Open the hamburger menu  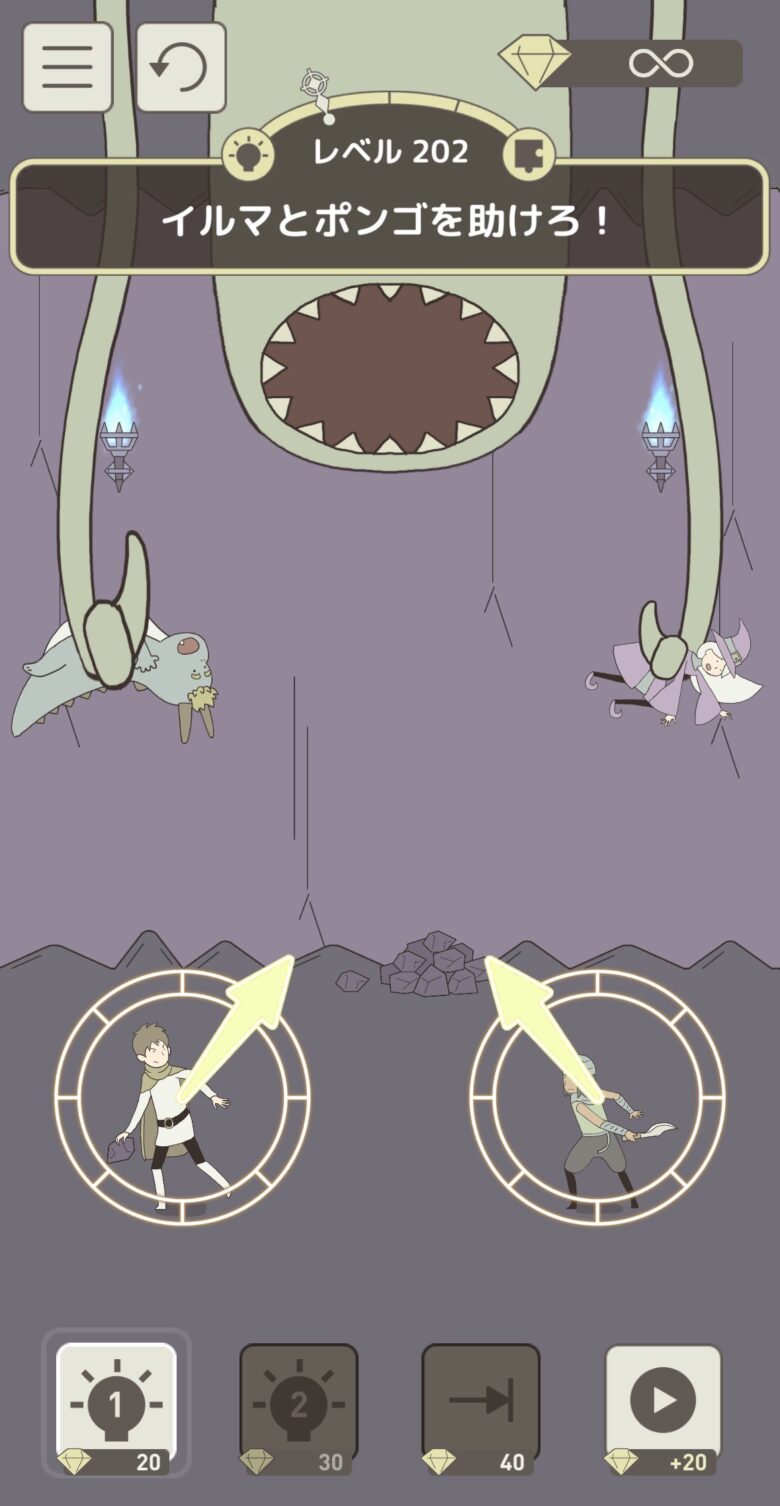tap(67, 67)
